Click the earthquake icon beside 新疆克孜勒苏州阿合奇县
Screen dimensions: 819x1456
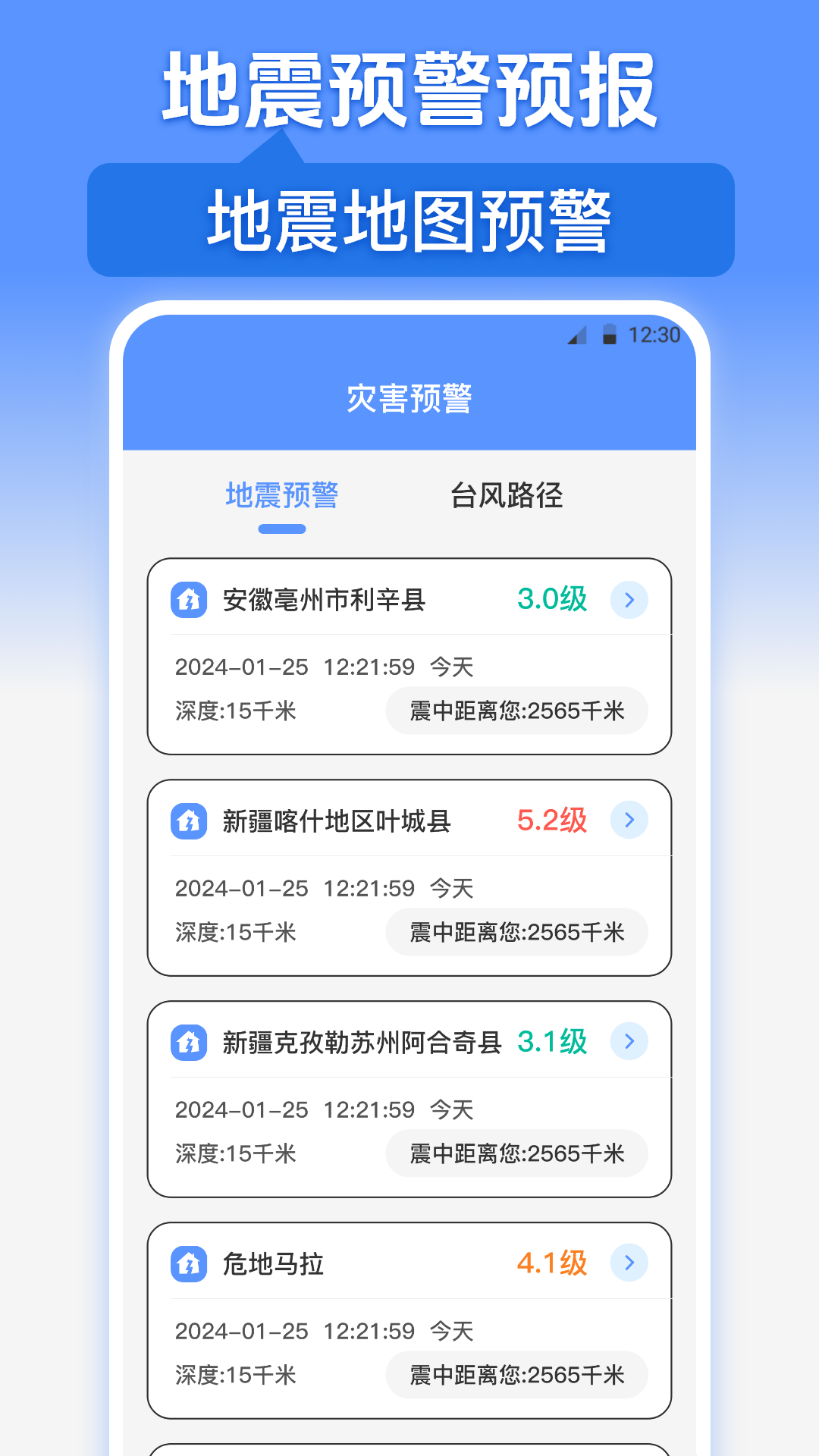pyautogui.click(x=188, y=1042)
